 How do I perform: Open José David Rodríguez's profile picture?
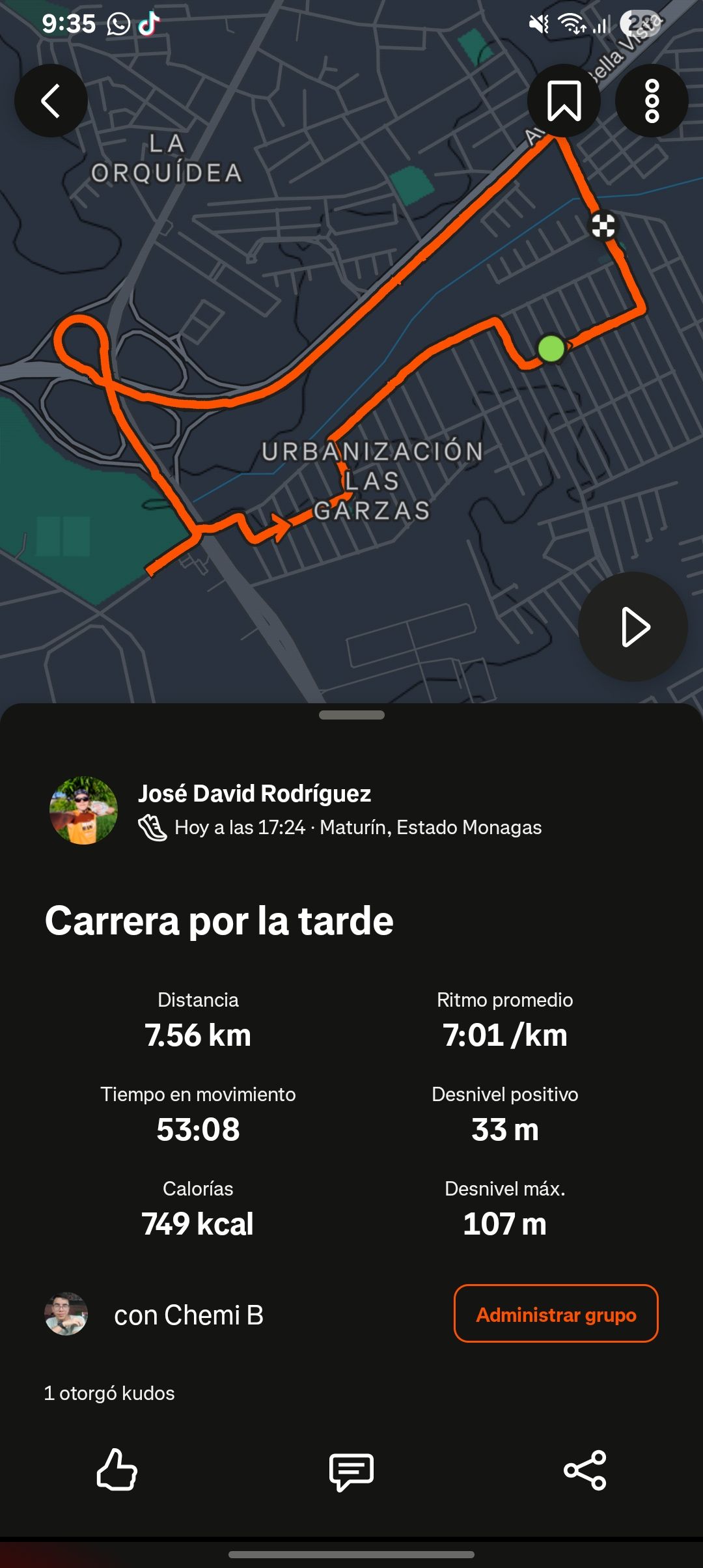point(83,810)
